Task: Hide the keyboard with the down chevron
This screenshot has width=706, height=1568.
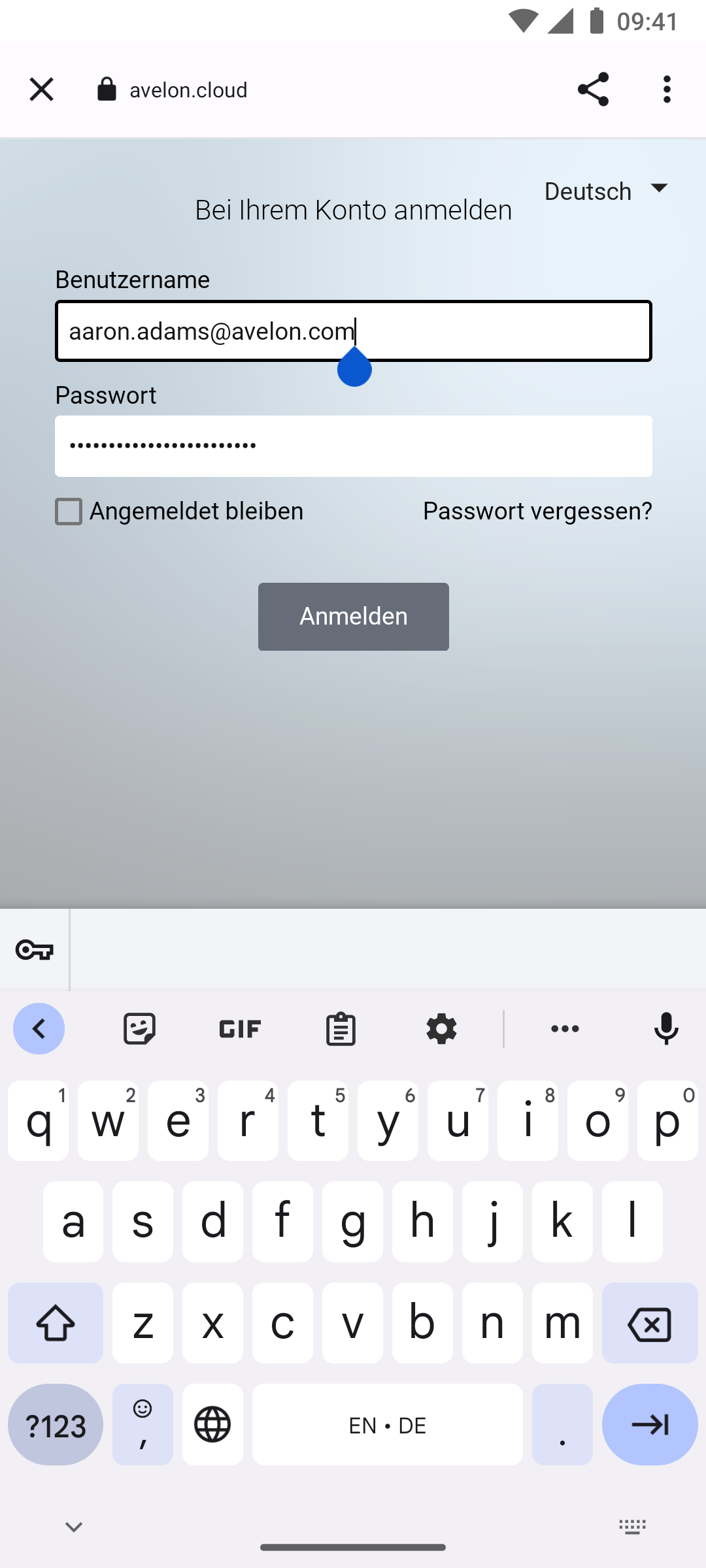Action: pos(74,1527)
